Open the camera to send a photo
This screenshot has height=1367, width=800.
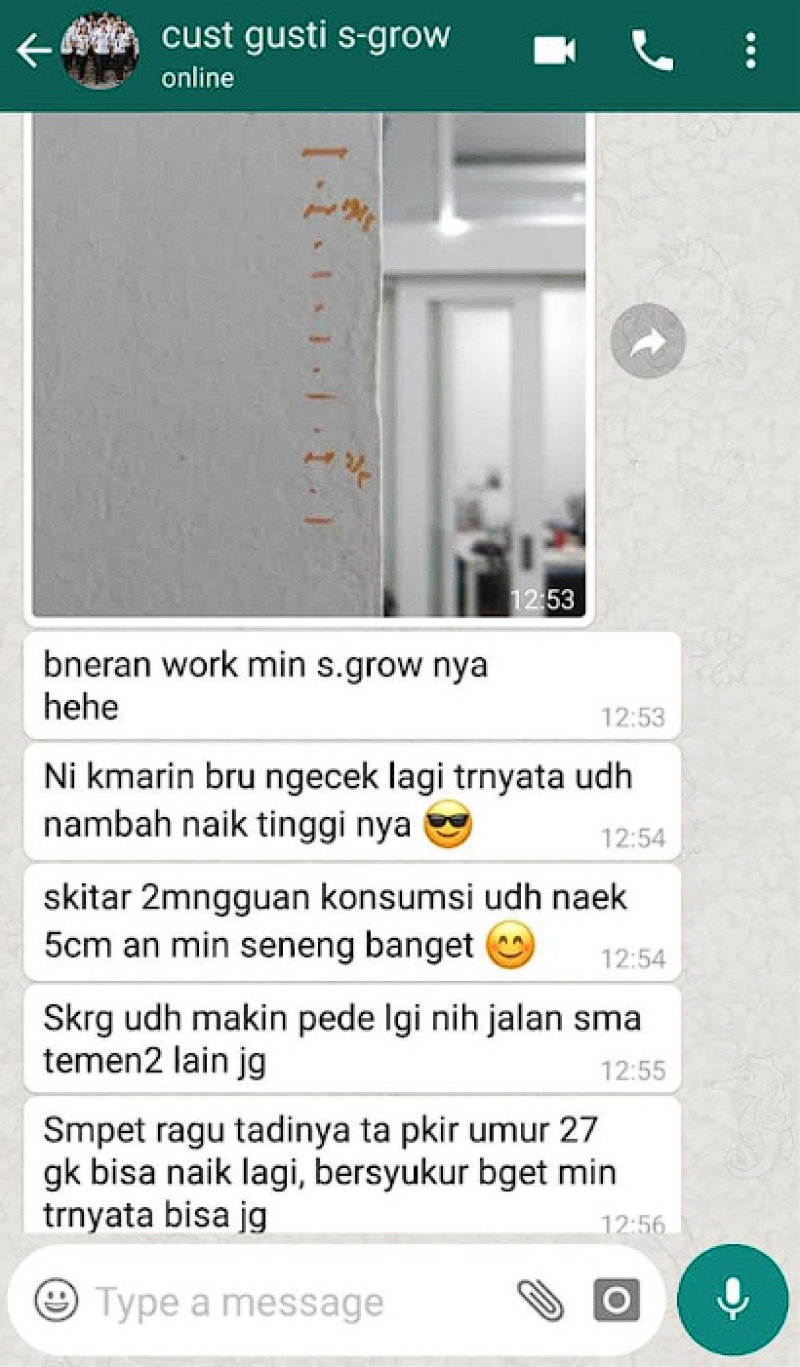click(x=616, y=1301)
